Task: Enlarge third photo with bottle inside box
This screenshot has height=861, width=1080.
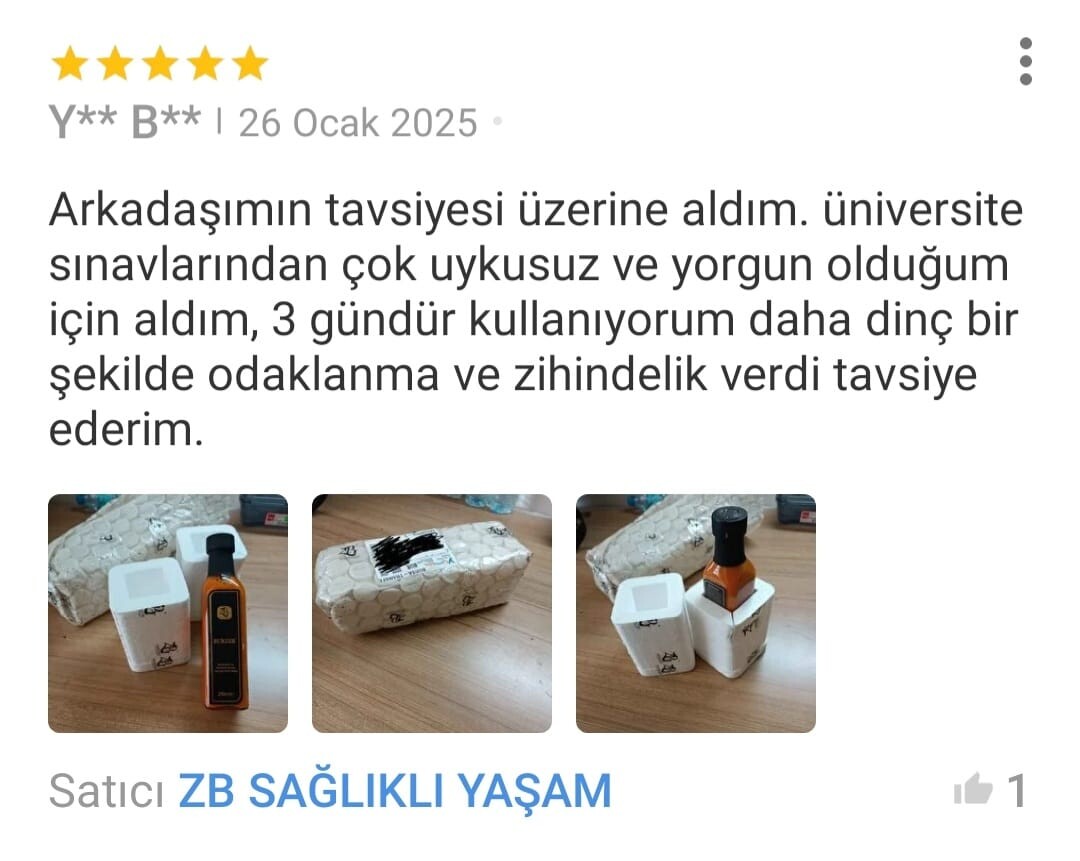Action: (695, 613)
